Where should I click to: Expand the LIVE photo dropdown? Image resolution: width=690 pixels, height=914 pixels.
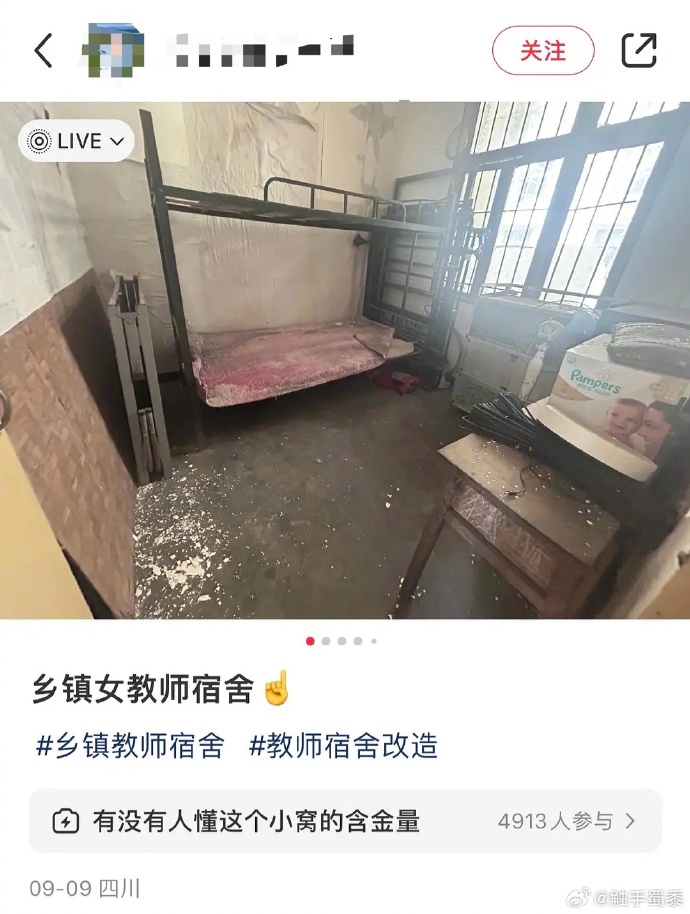click(77, 141)
